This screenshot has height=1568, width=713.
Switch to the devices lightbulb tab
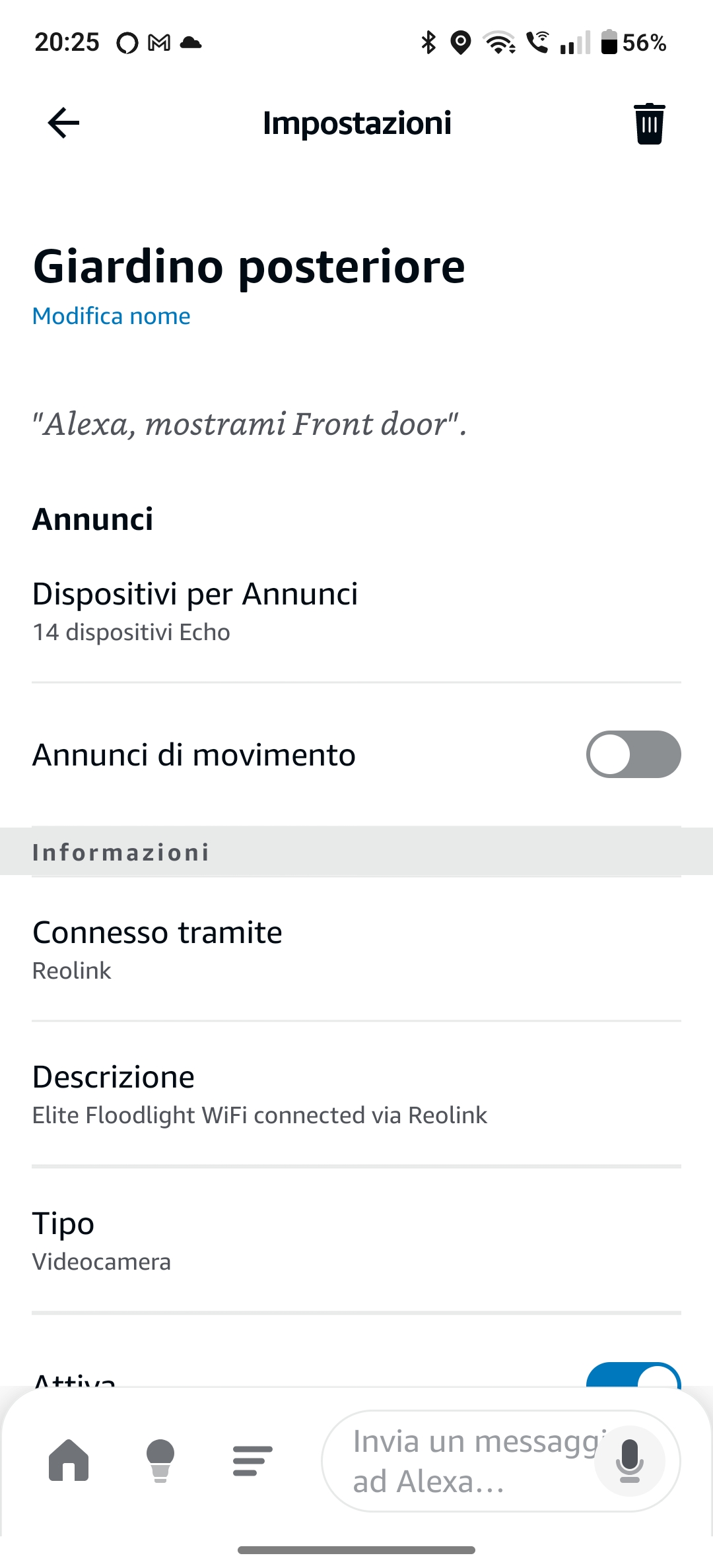160,1460
